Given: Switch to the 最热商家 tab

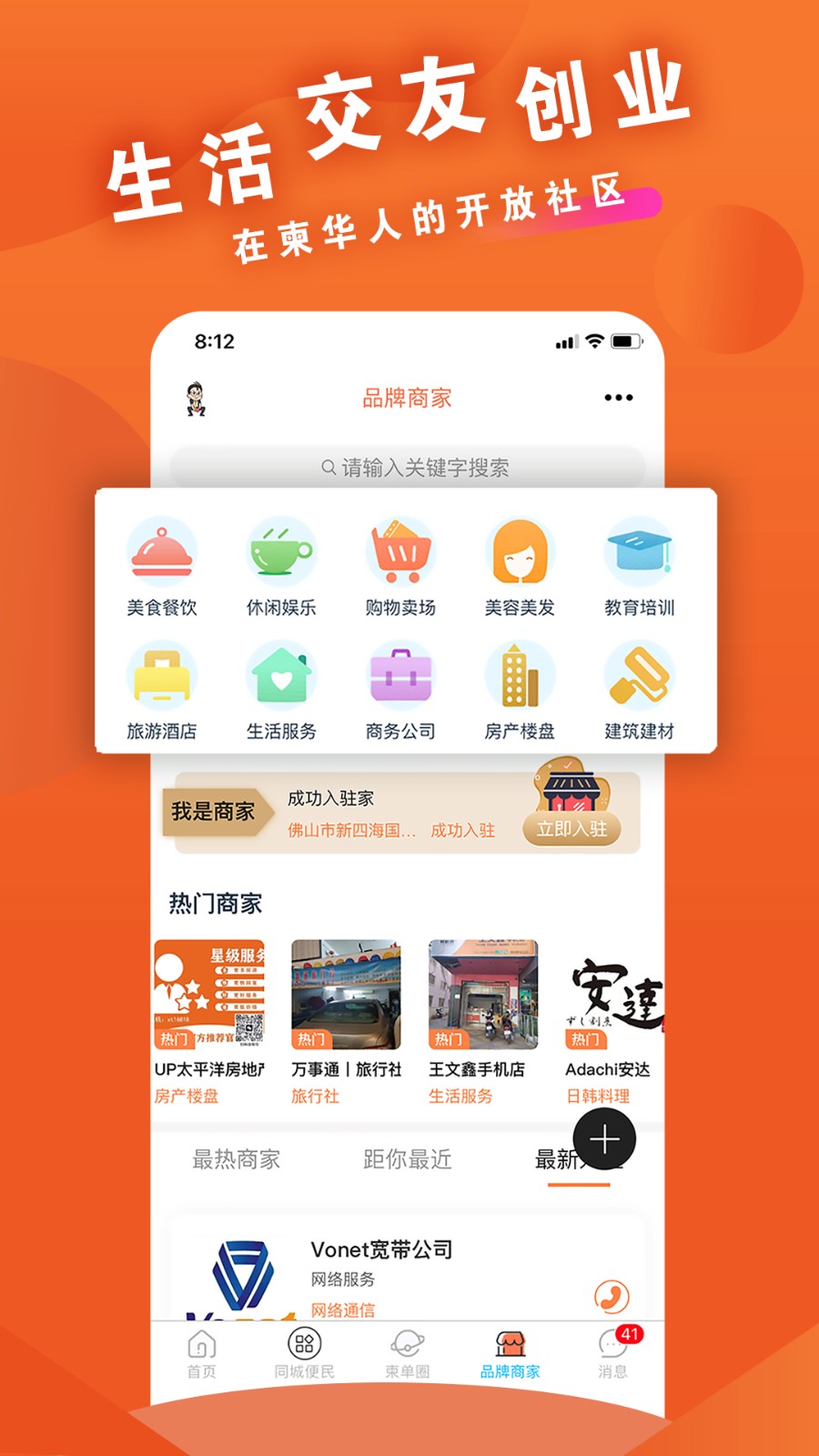Looking at the screenshot, I should 235,1159.
